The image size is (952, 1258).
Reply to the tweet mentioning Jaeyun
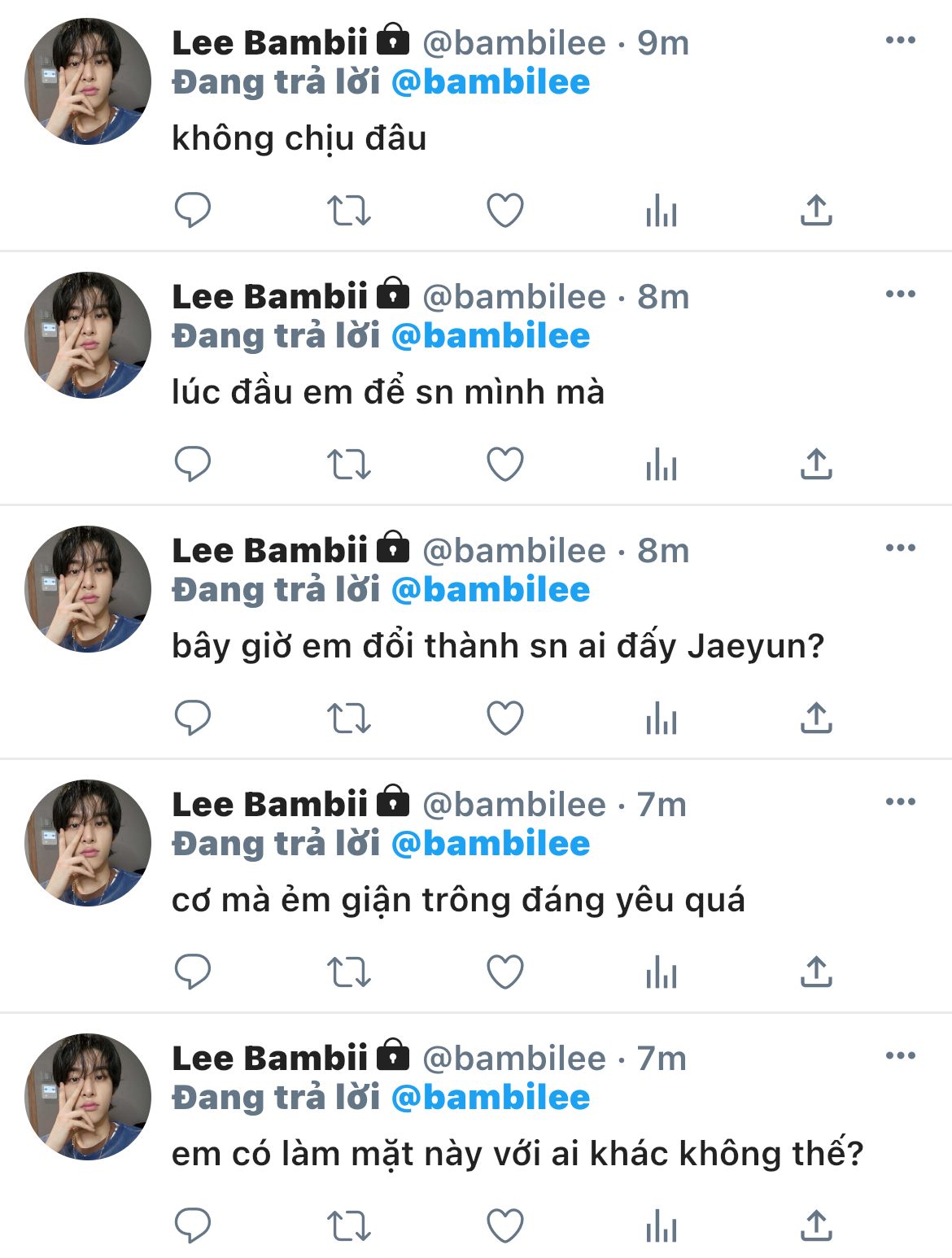click(x=193, y=719)
